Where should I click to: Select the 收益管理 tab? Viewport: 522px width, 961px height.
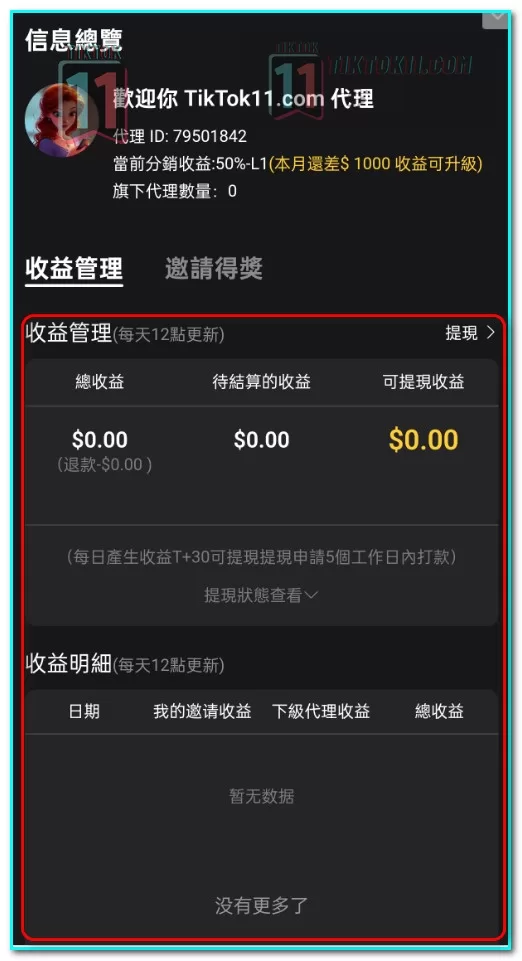[x=74, y=268]
